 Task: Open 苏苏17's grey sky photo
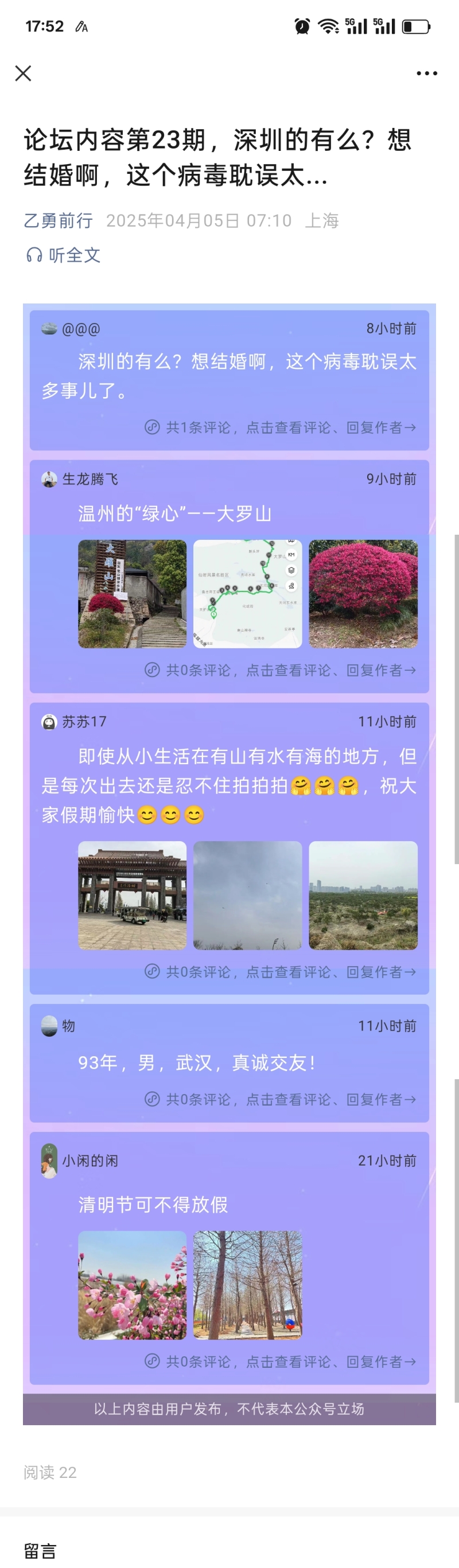click(x=247, y=896)
